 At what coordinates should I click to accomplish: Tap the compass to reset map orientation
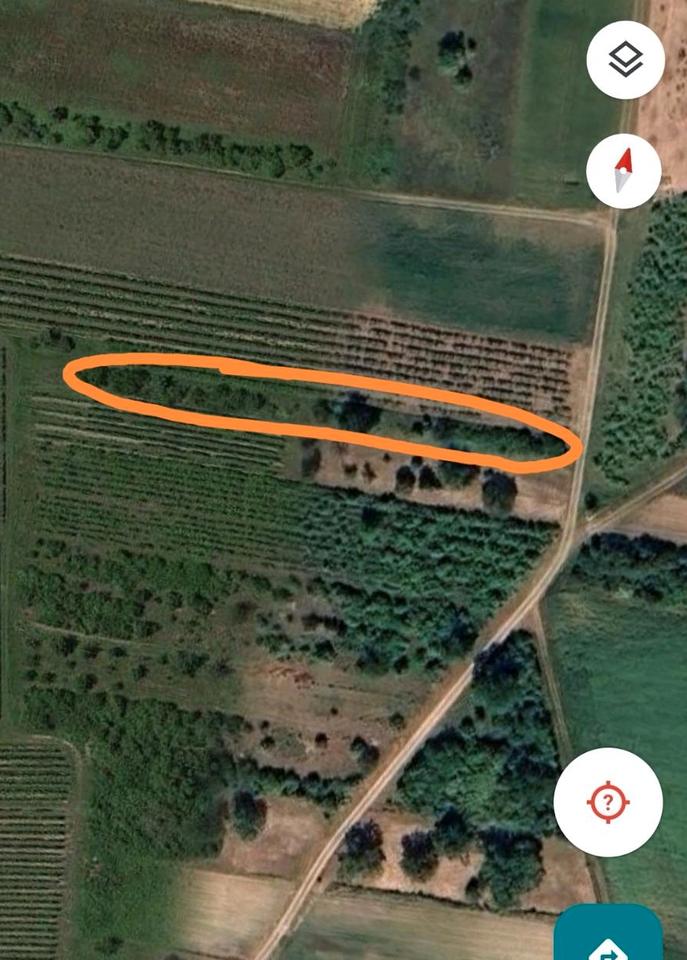pyautogui.click(x=623, y=171)
